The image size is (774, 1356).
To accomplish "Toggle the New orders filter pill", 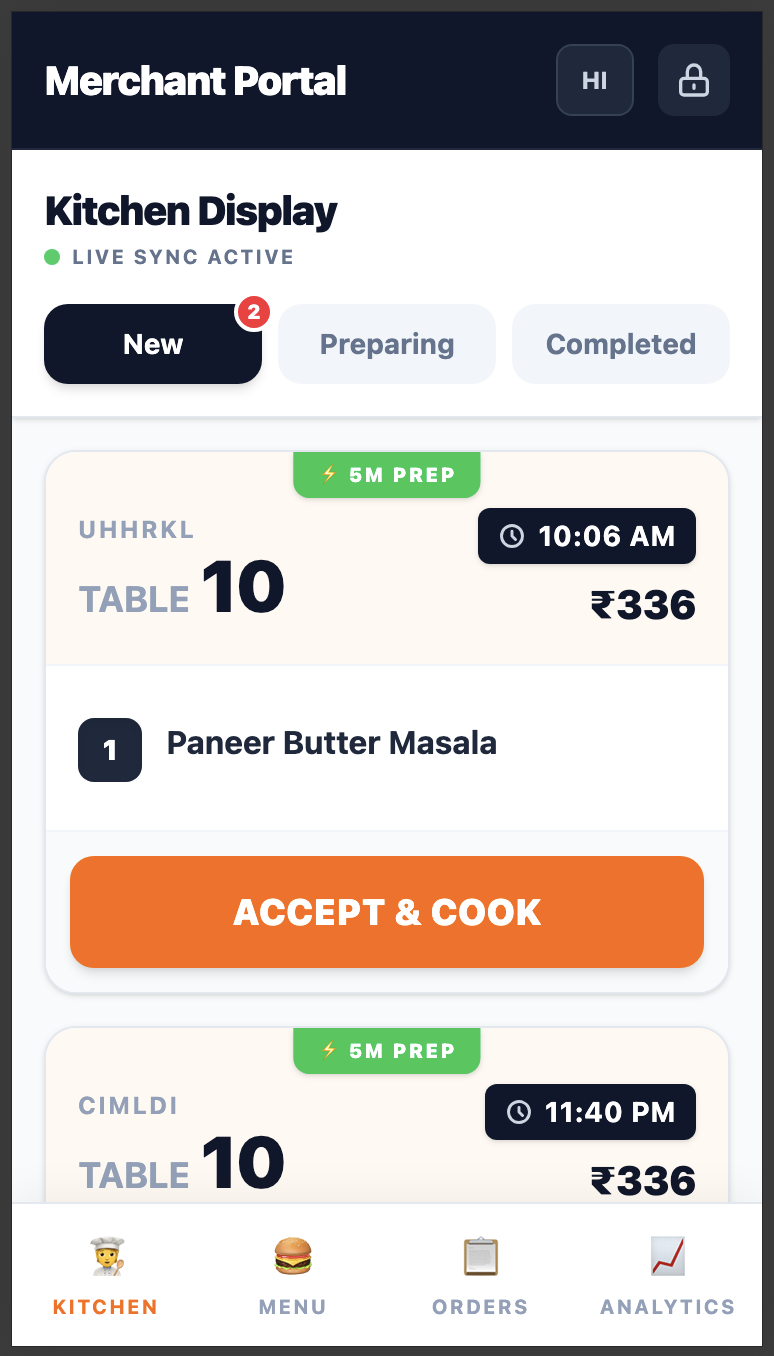I will (x=152, y=344).
